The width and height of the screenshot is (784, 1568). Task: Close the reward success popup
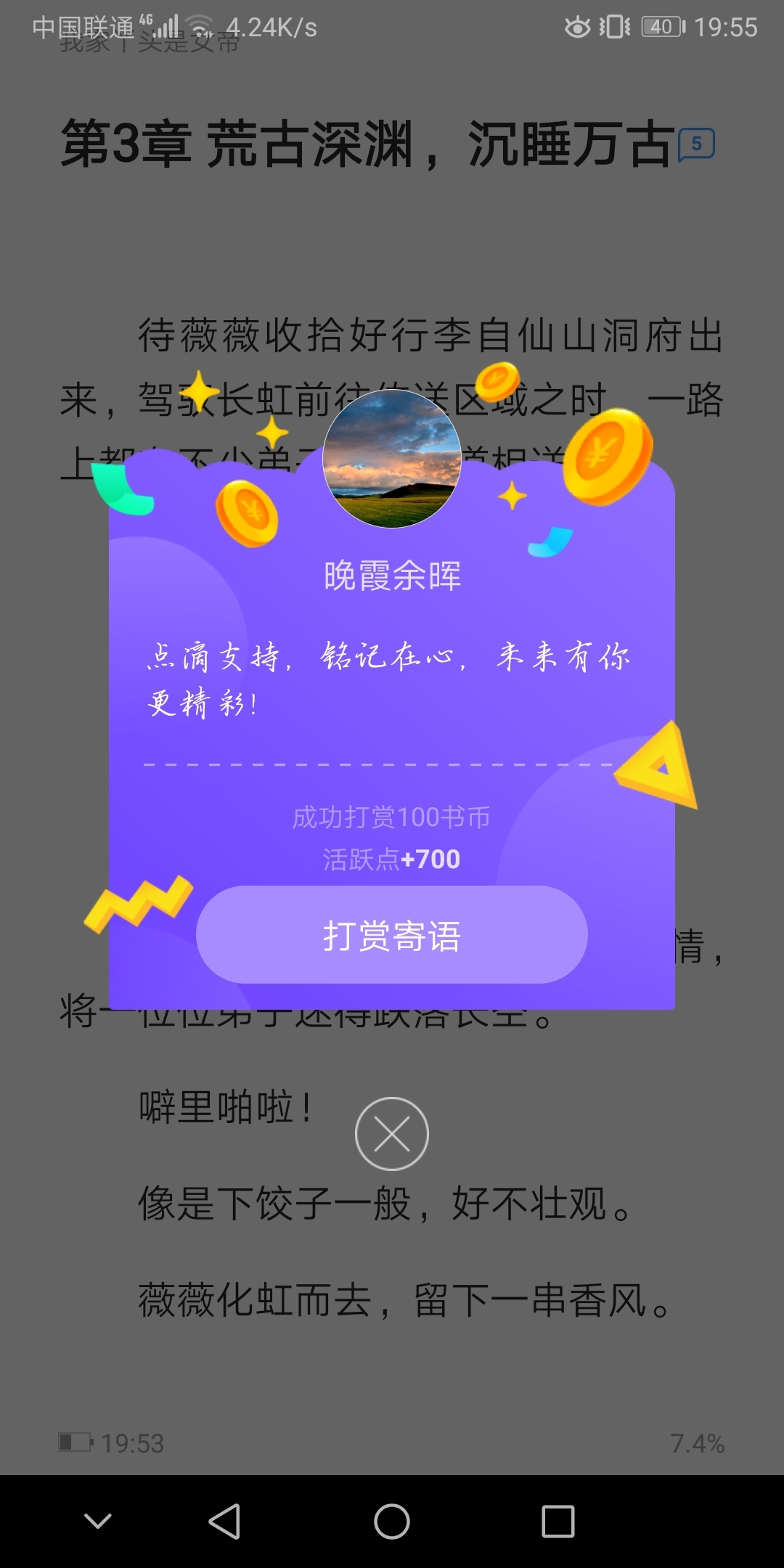(391, 1133)
